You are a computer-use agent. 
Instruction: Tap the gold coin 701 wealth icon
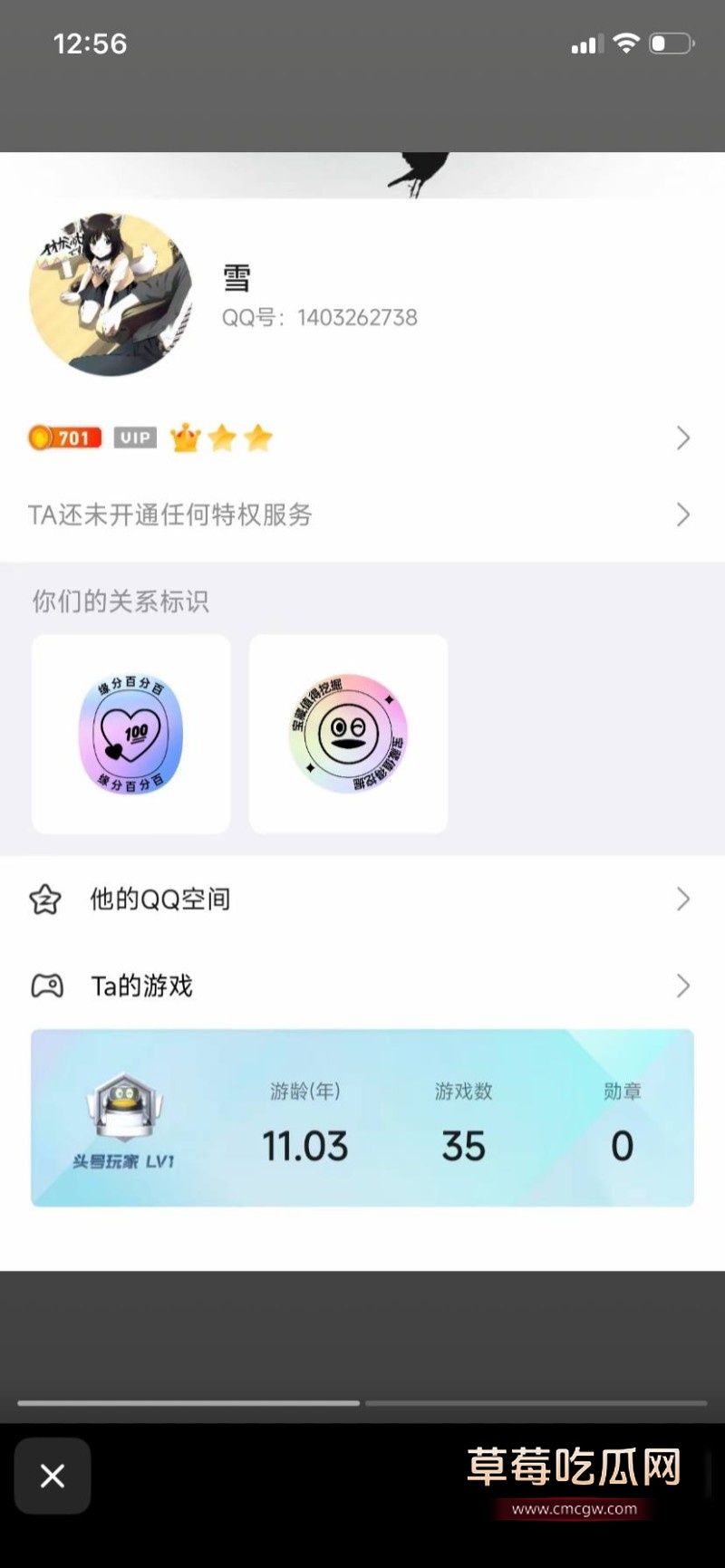[63, 438]
